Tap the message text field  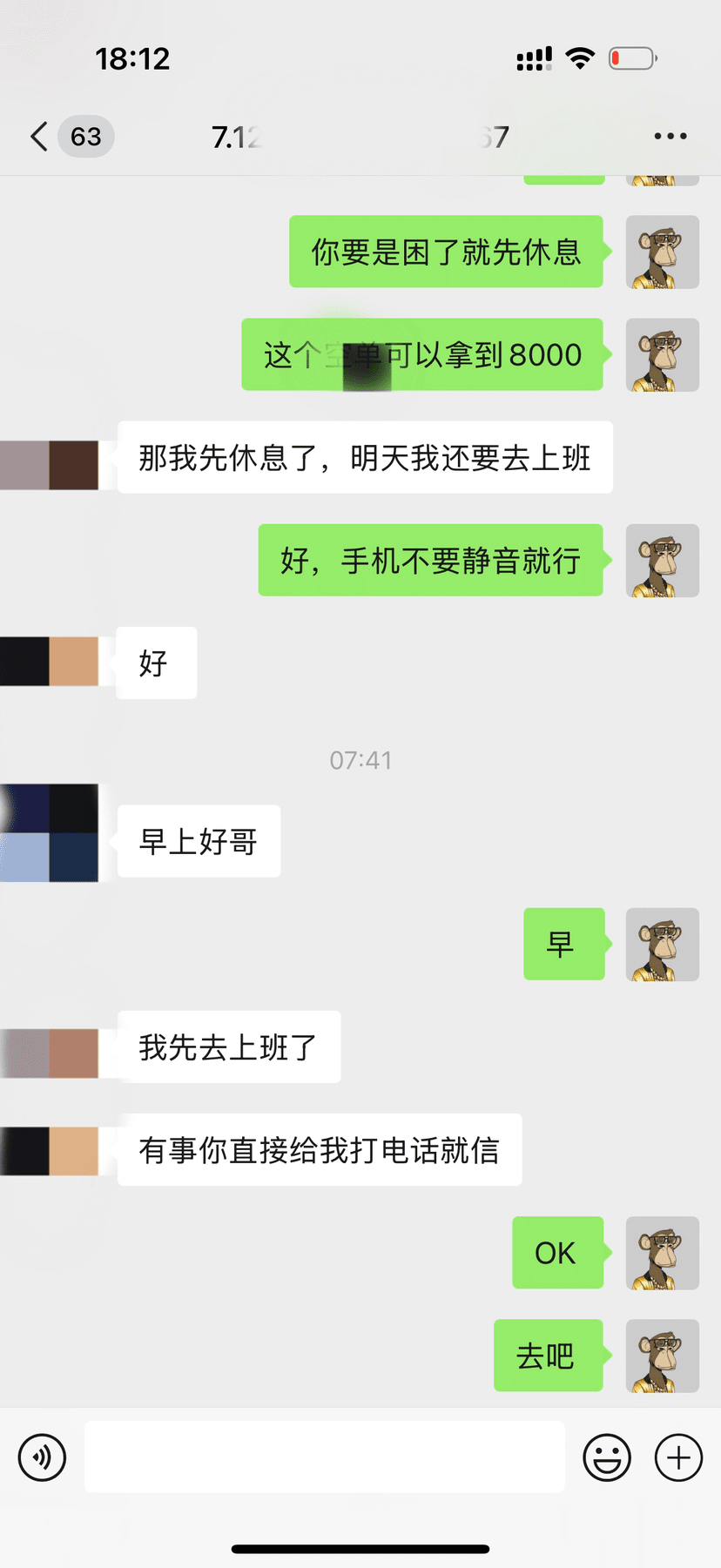tap(324, 1457)
